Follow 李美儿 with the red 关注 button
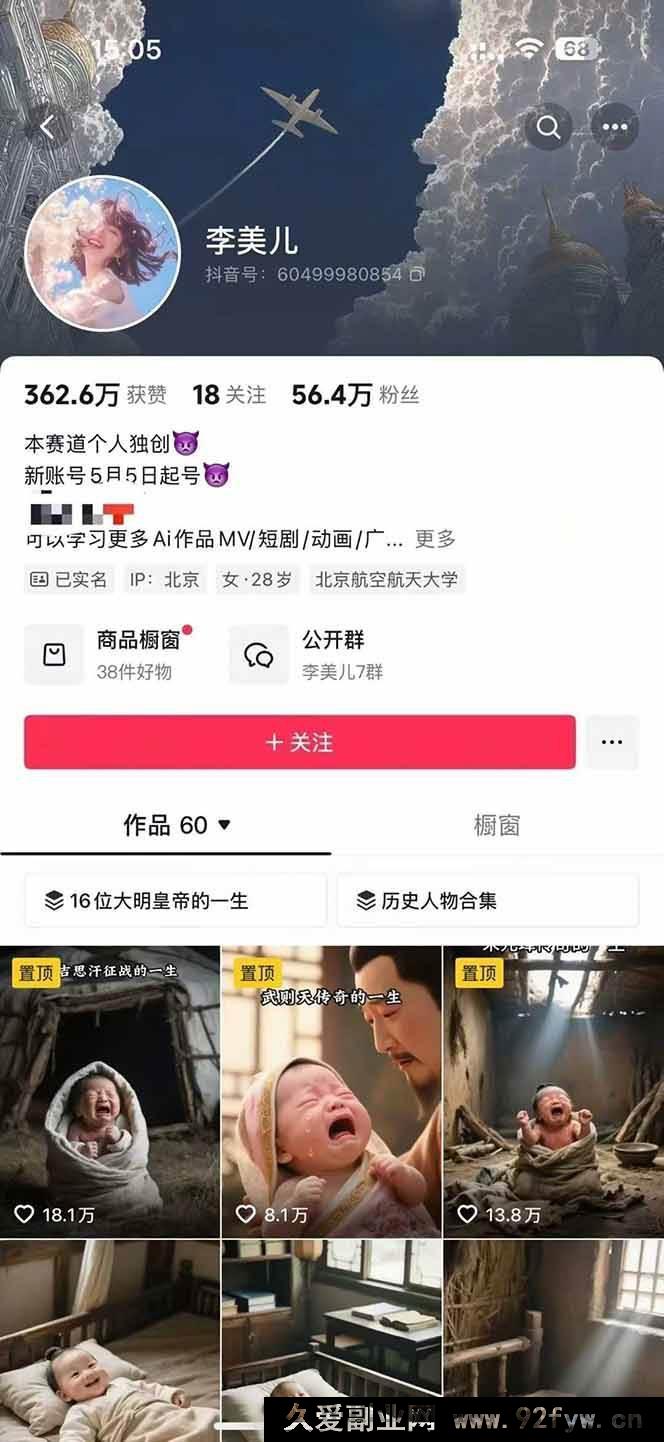The image size is (664, 1442). click(x=299, y=742)
